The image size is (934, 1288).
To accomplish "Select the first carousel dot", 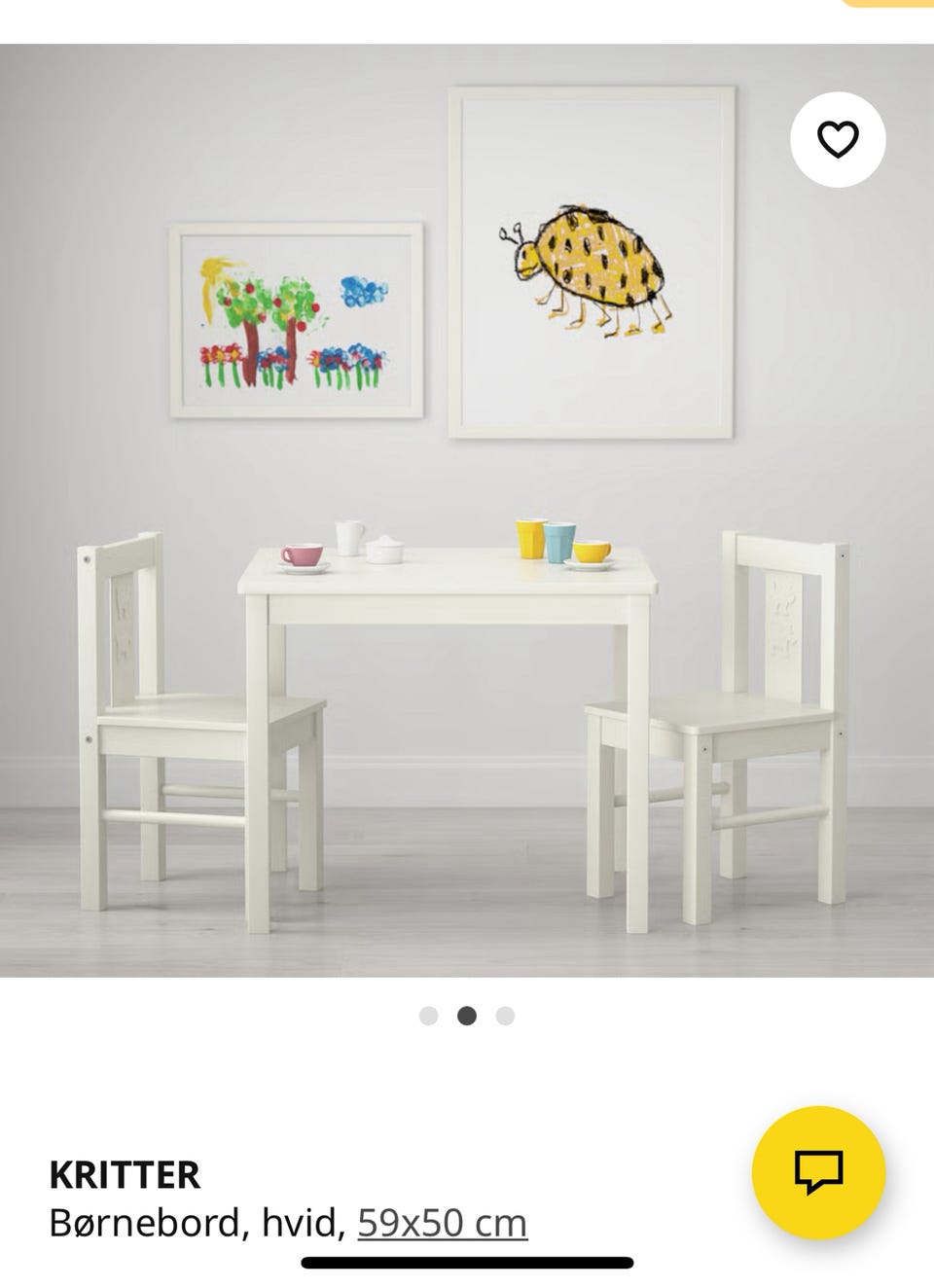I will [x=430, y=1016].
